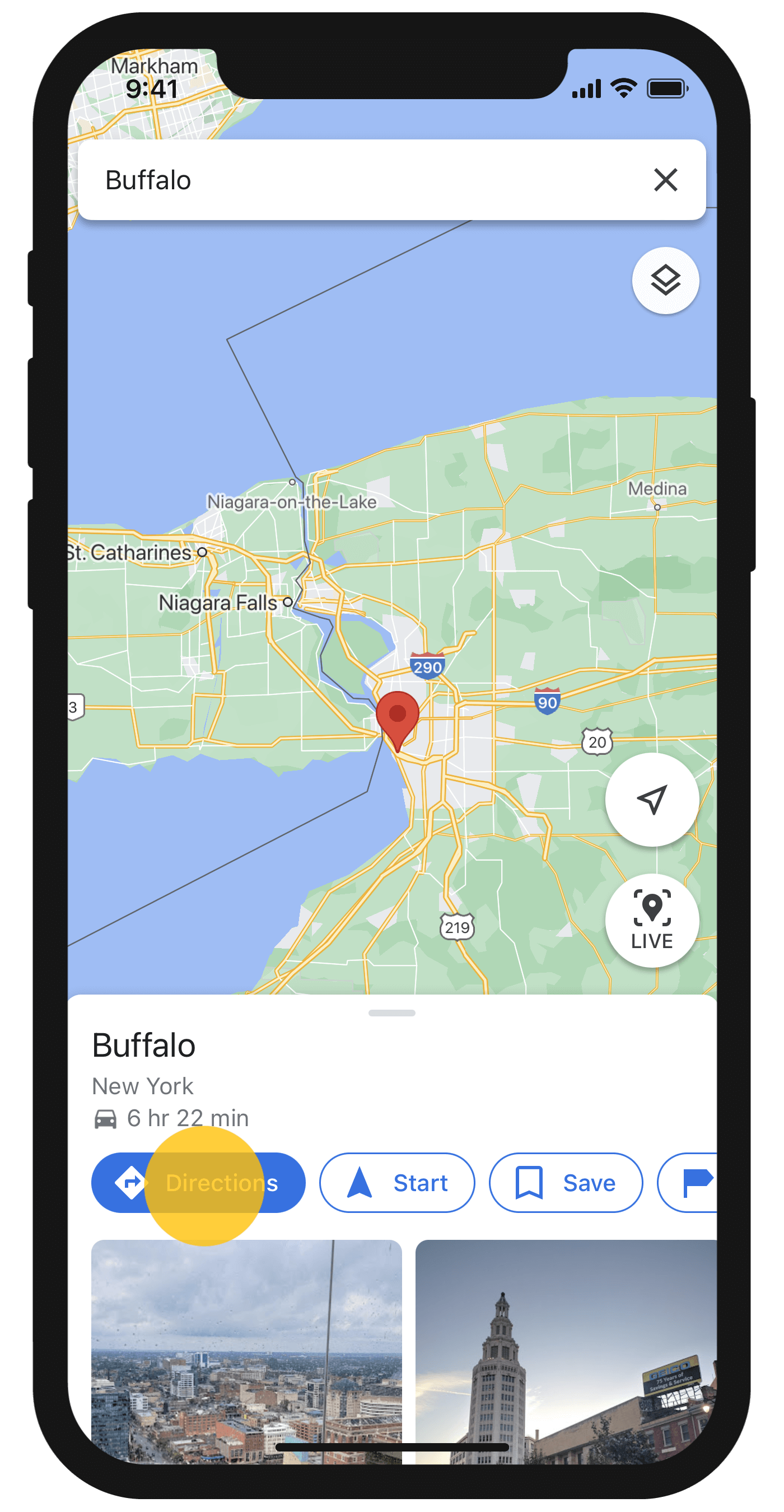Center map on my current location

coord(652,800)
